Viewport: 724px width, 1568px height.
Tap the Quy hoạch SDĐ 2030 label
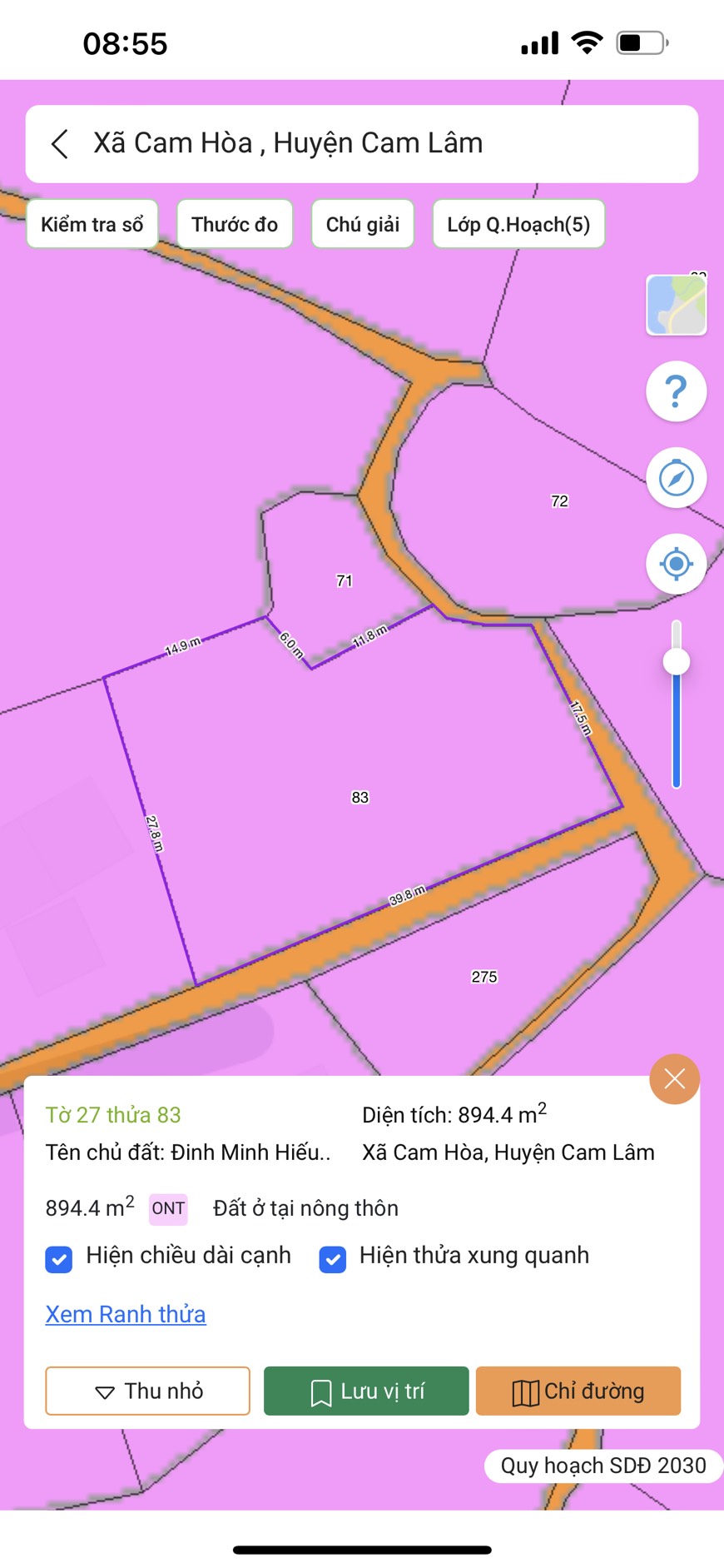603,1466
